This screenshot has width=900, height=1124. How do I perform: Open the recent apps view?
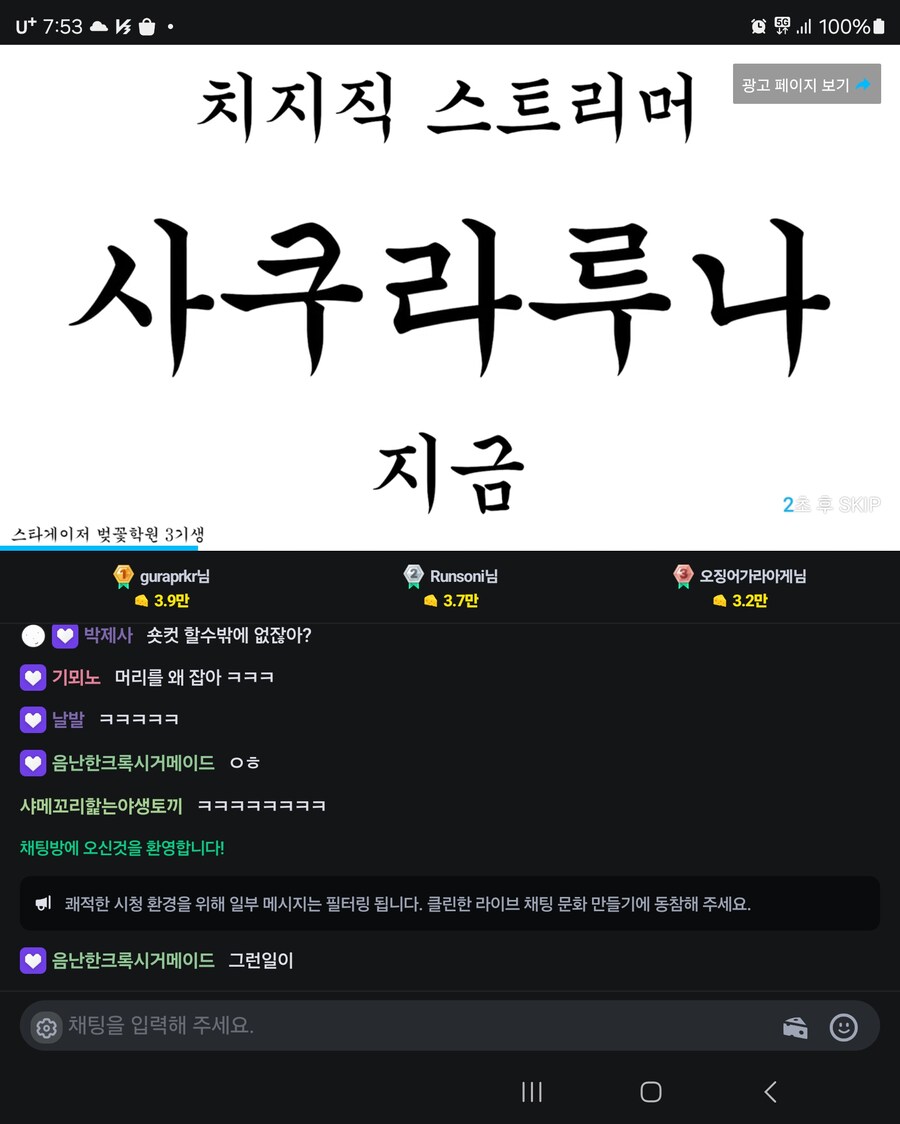[532, 1091]
